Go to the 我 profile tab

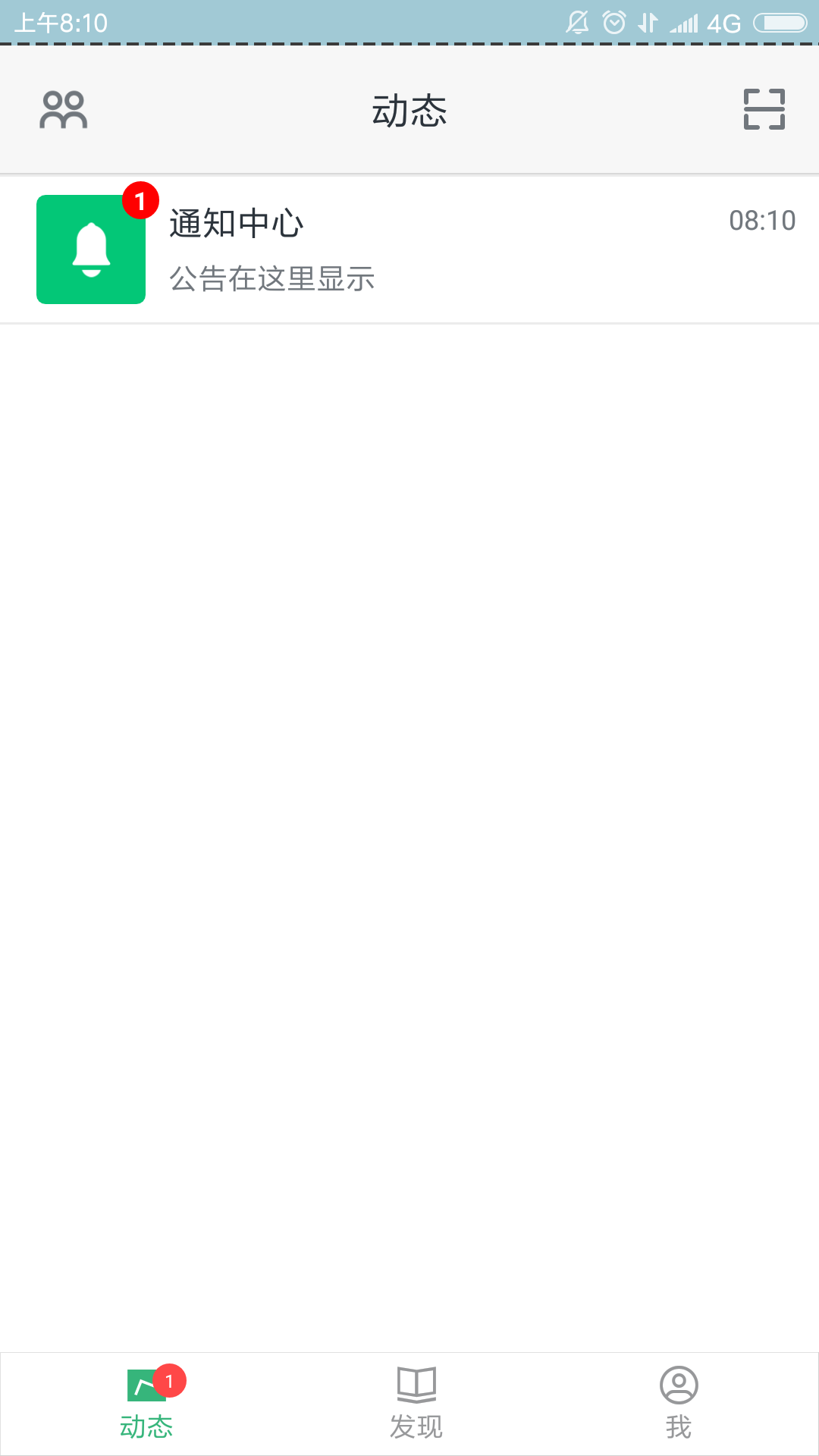point(679,1404)
